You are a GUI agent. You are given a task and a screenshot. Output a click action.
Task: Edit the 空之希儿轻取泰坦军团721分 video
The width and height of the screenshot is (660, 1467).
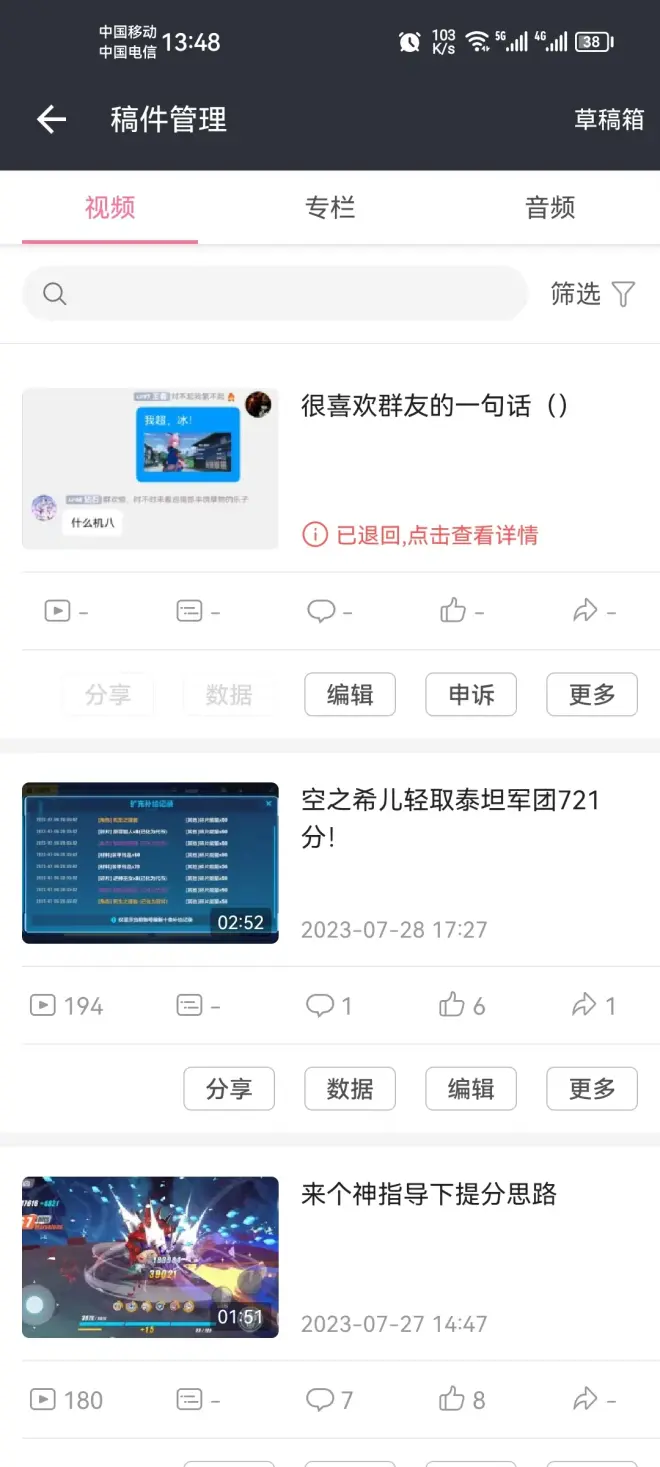point(471,1089)
